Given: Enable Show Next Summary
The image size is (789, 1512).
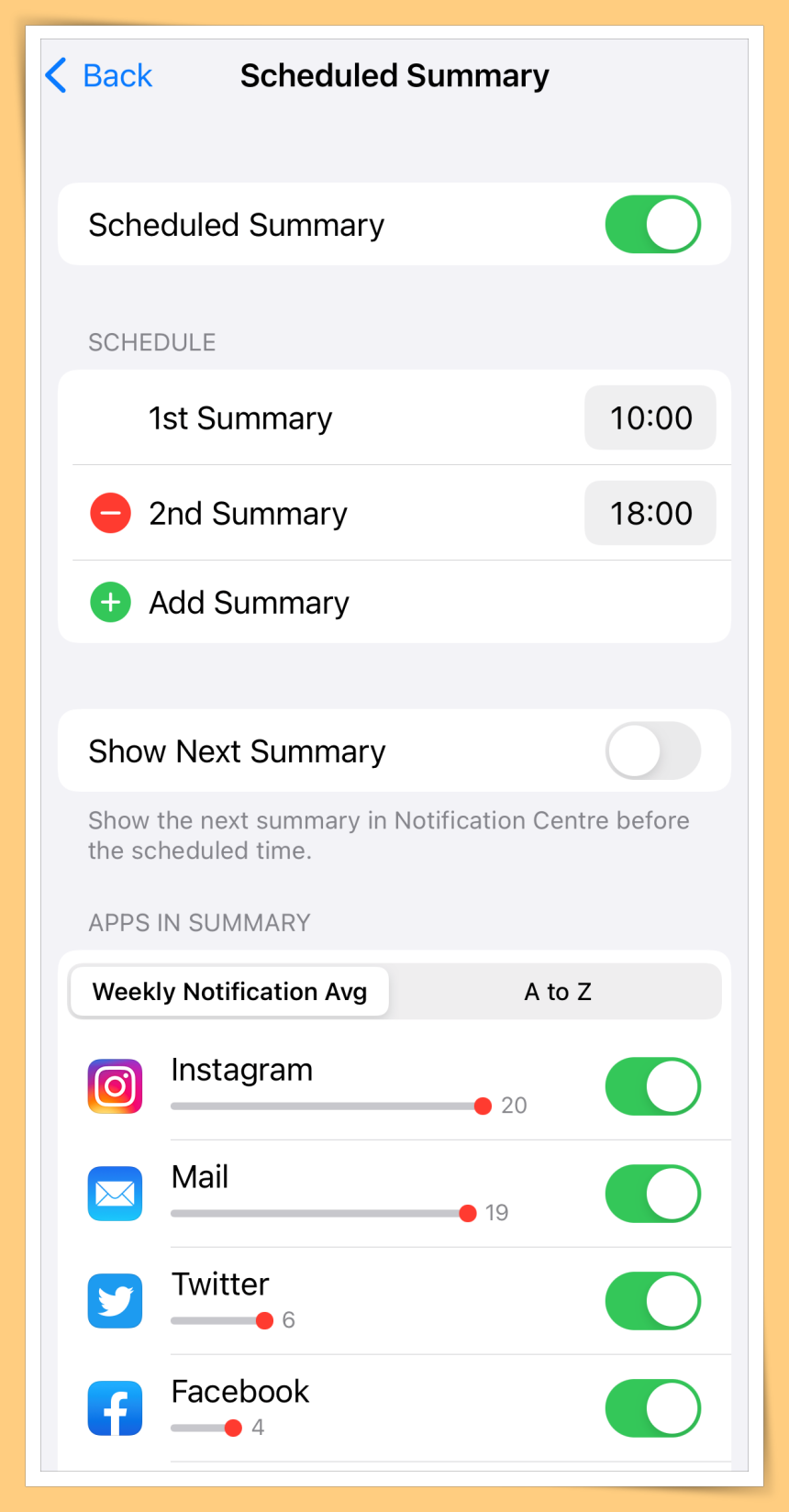Looking at the screenshot, I should click(x=652, y=750).
